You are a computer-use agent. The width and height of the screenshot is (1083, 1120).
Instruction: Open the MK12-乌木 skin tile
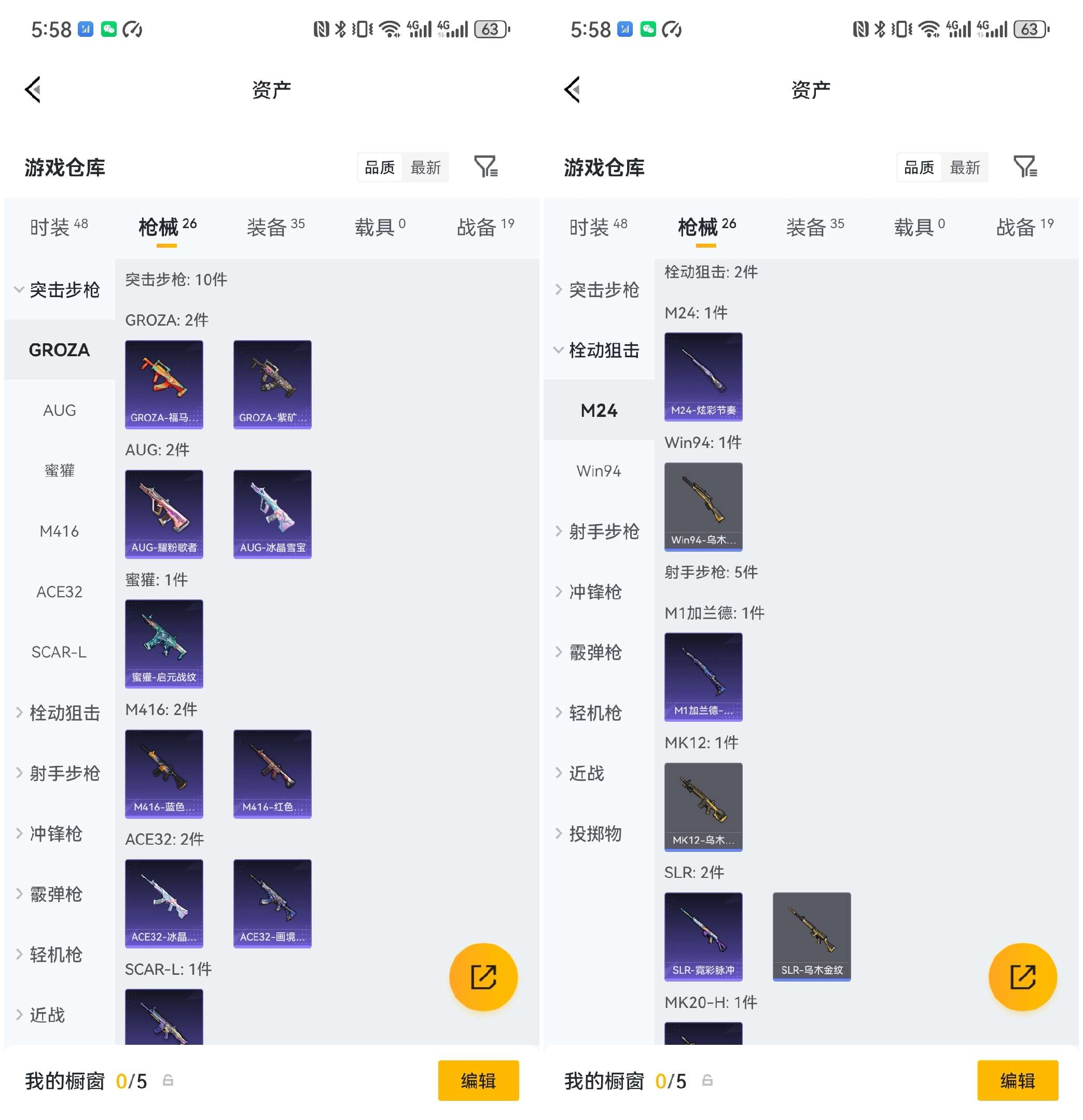(703, 807)
